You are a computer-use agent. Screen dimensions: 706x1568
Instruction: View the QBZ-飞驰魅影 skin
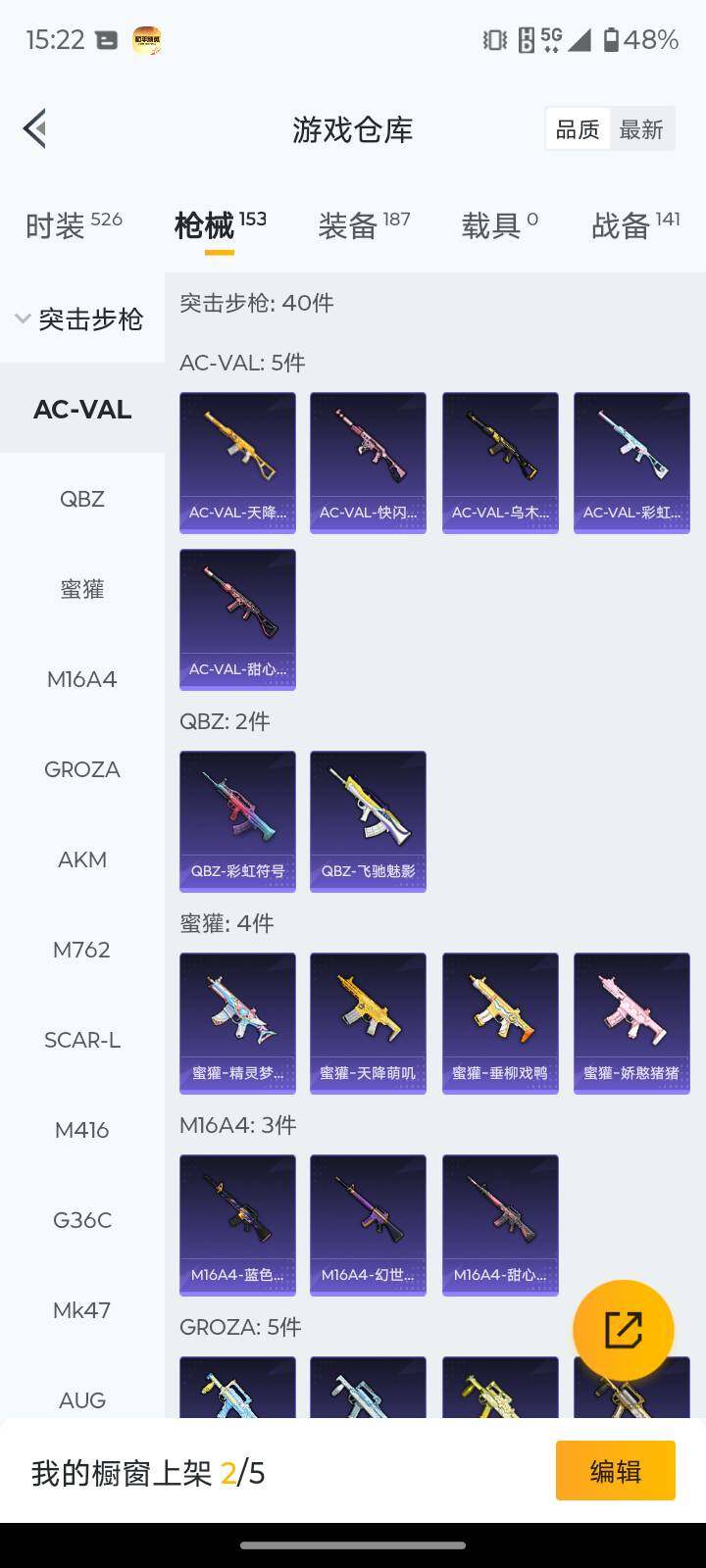point(368,821)
